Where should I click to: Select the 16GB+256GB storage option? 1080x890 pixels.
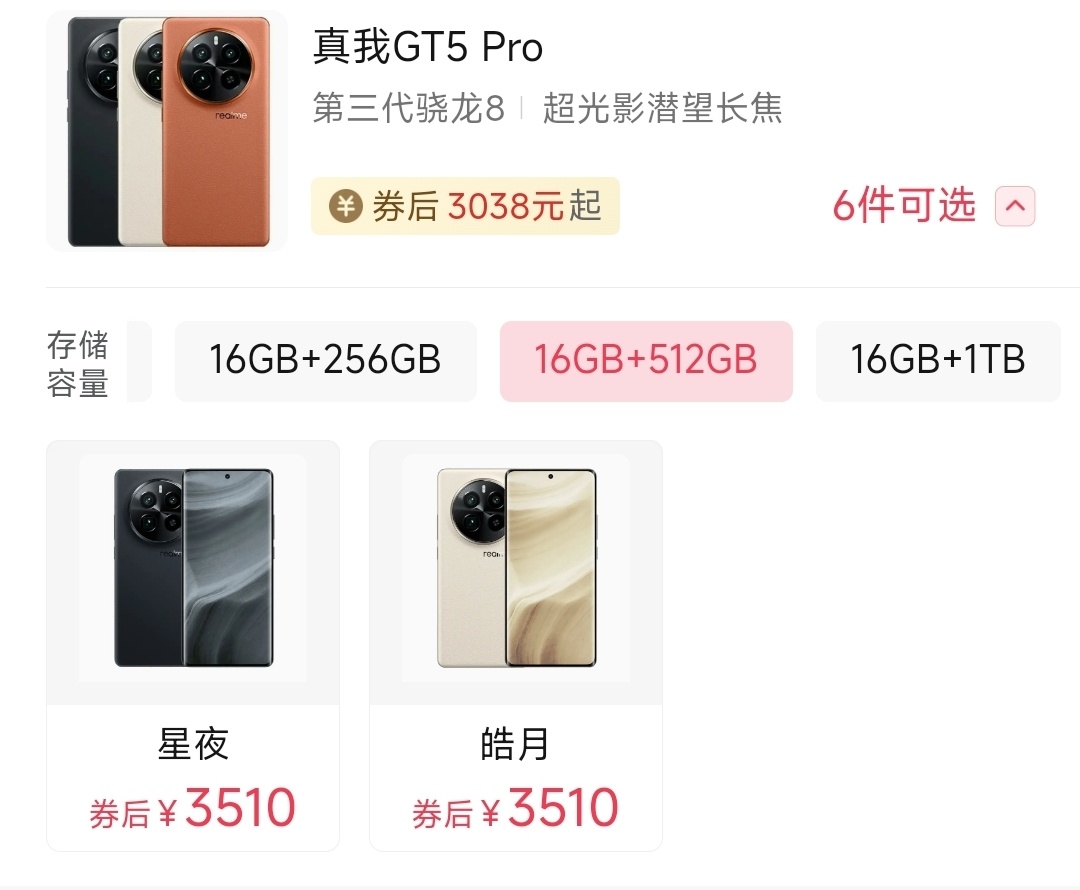[x=325, y=361]
